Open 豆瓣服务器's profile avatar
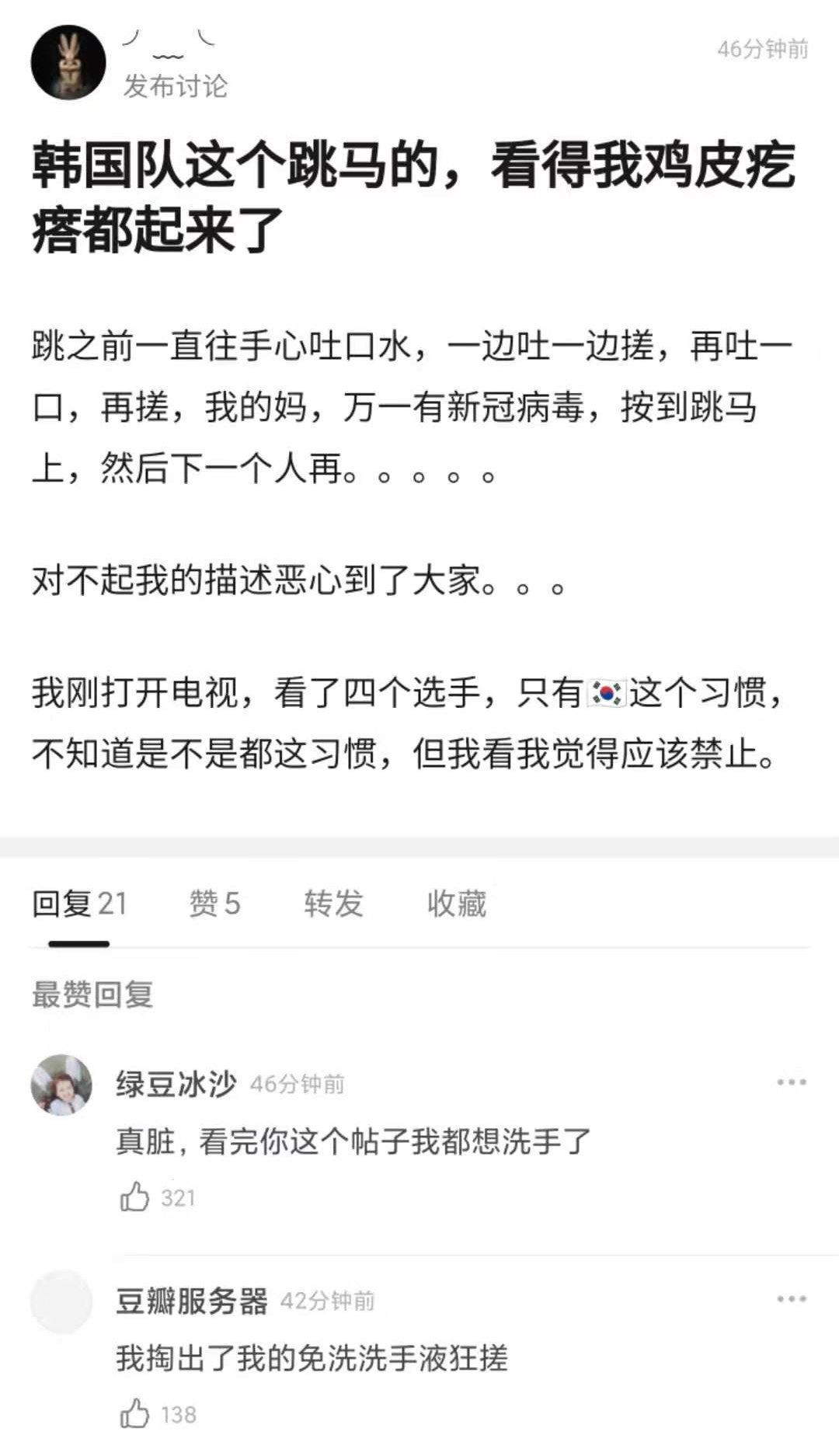 click(x=61, y=1301)
